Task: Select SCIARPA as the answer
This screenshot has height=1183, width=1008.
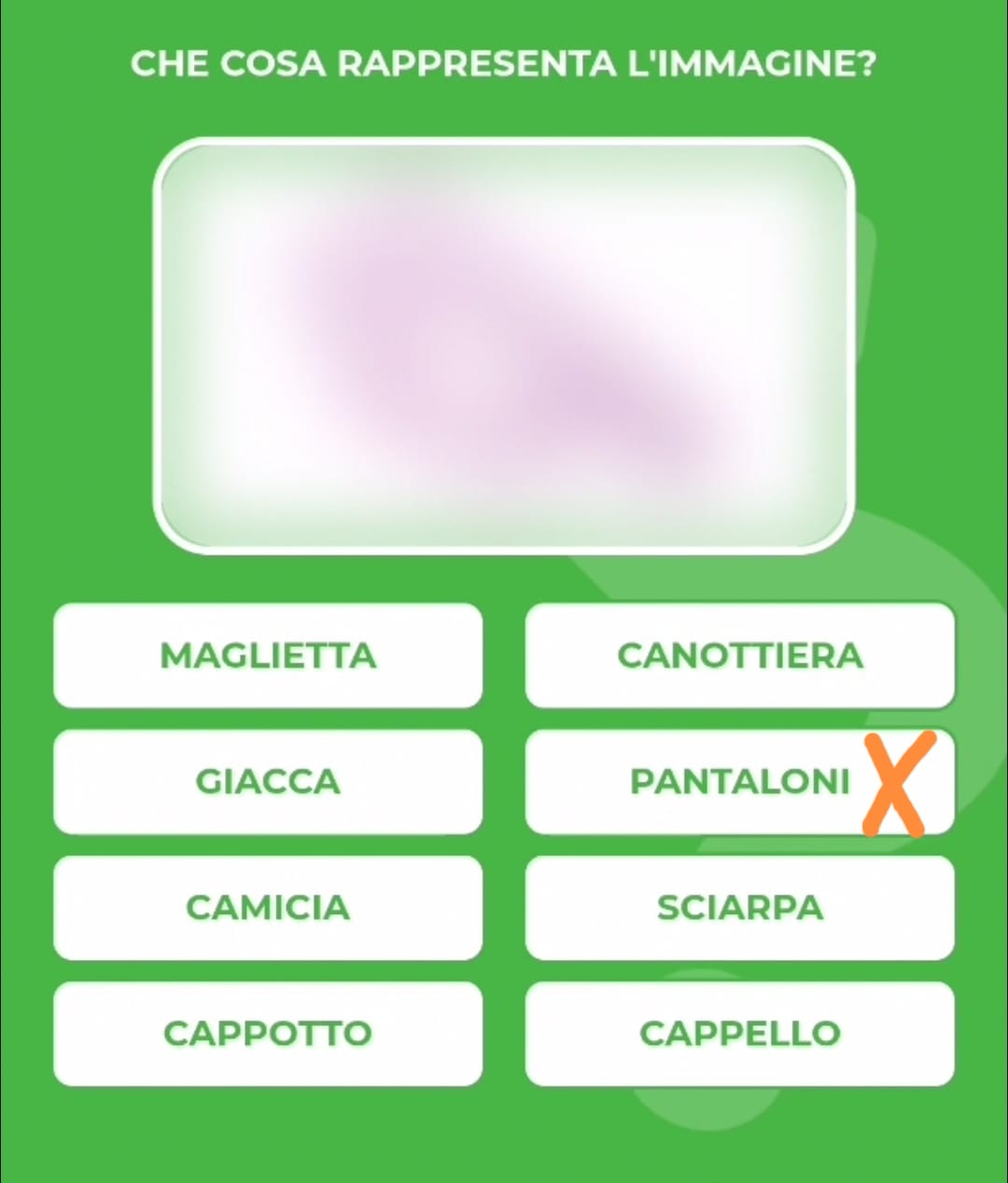Action: (739, 908)
